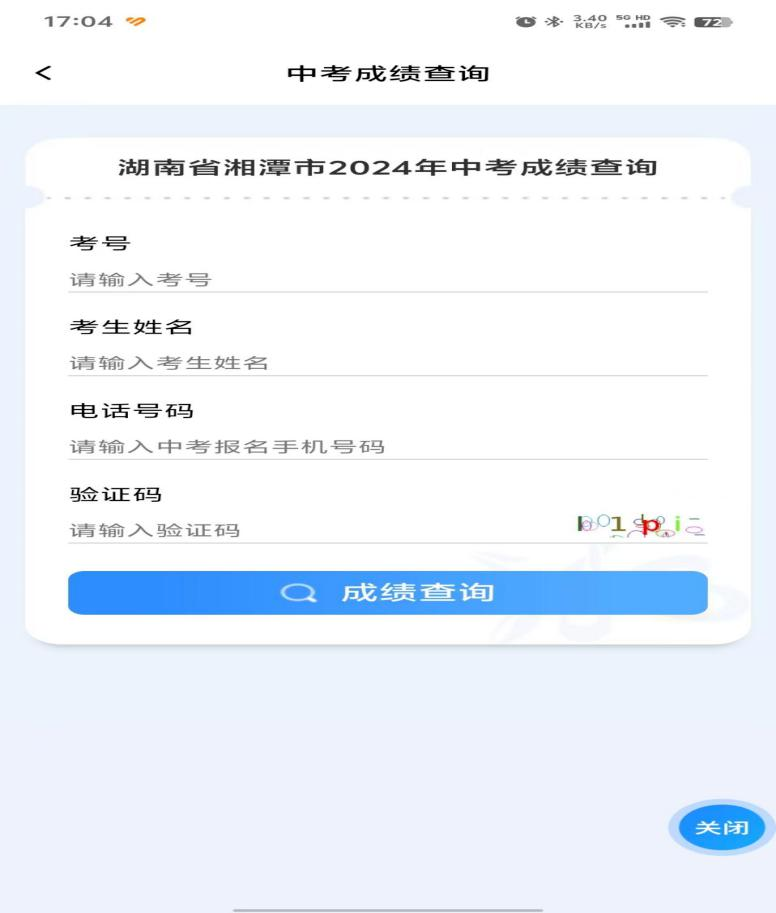Enter the 验证码 verification code field
This screenshot has height=913, width=776.
click(x=310, y=530)
